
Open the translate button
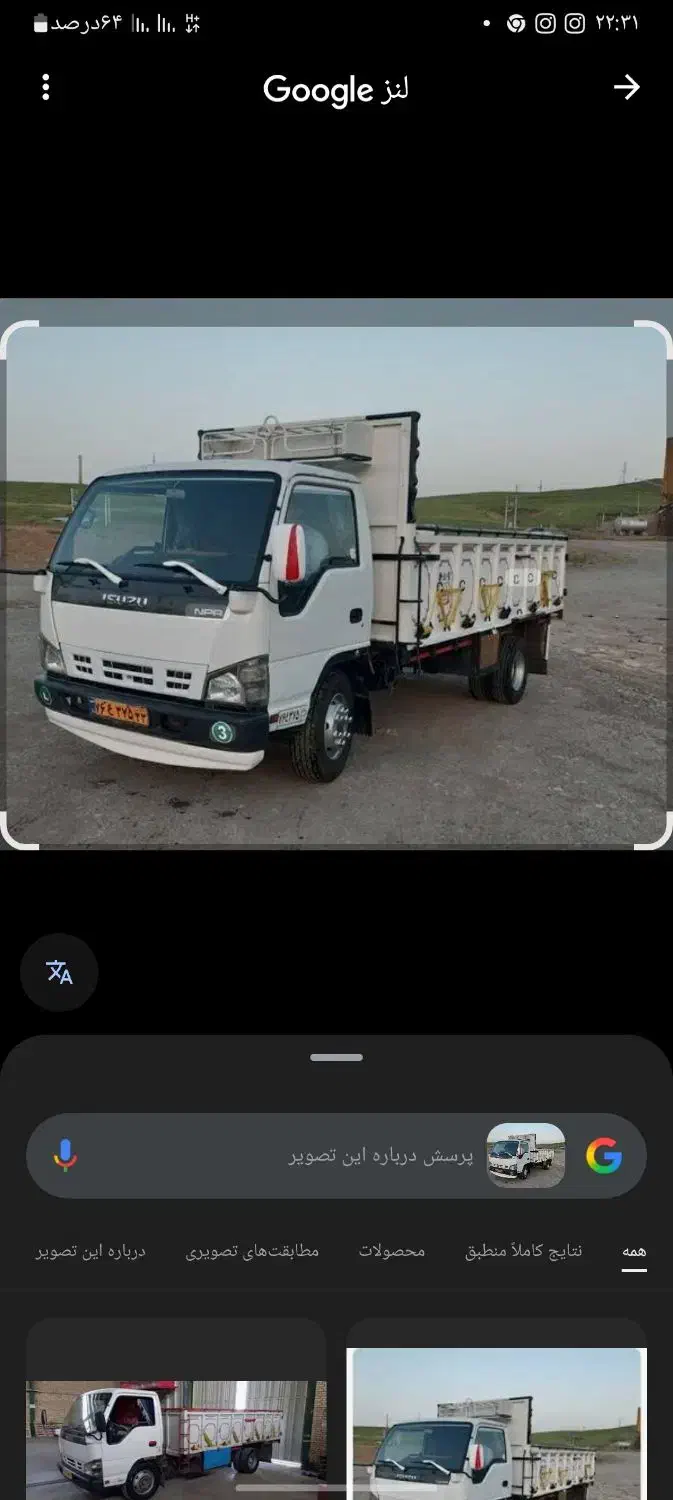pyautogui.click(x=59, y=972)
